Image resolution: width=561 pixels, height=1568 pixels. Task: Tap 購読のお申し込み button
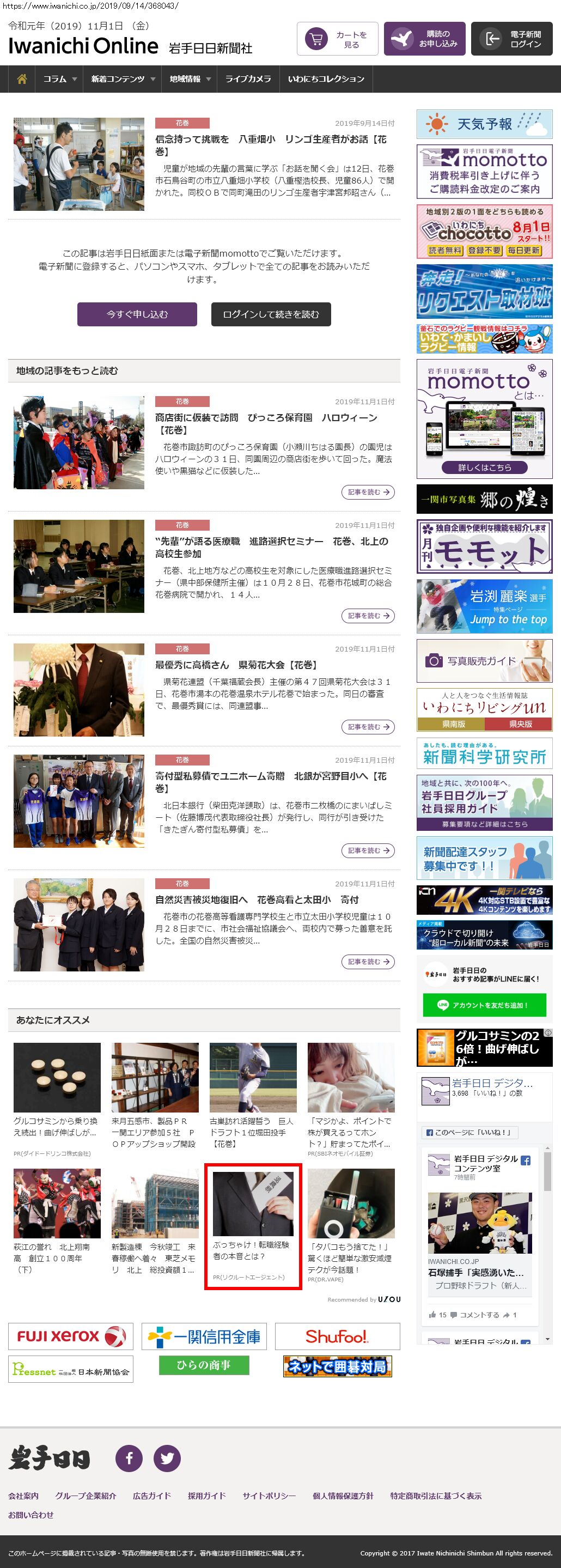click(x=425, y=40)
